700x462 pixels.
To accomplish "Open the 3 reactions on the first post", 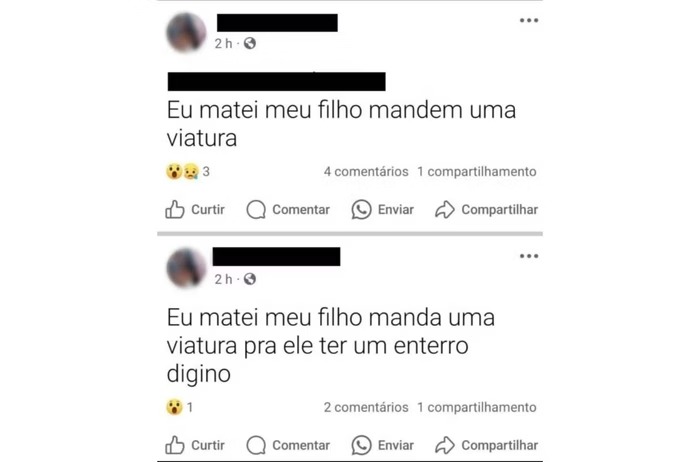I will pyautogui.click(x=188, y=172).
